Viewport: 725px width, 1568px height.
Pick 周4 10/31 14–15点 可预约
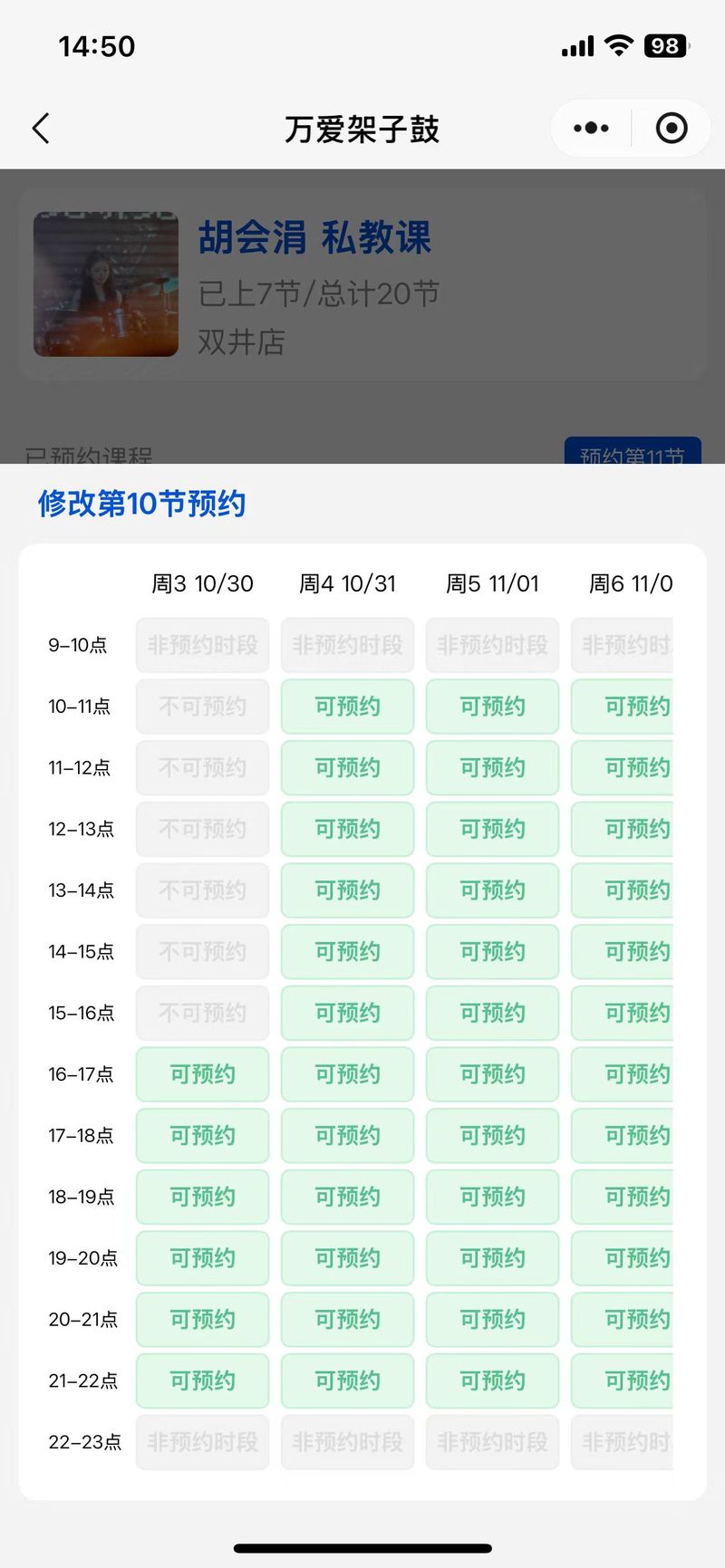[x=348, y=952]
